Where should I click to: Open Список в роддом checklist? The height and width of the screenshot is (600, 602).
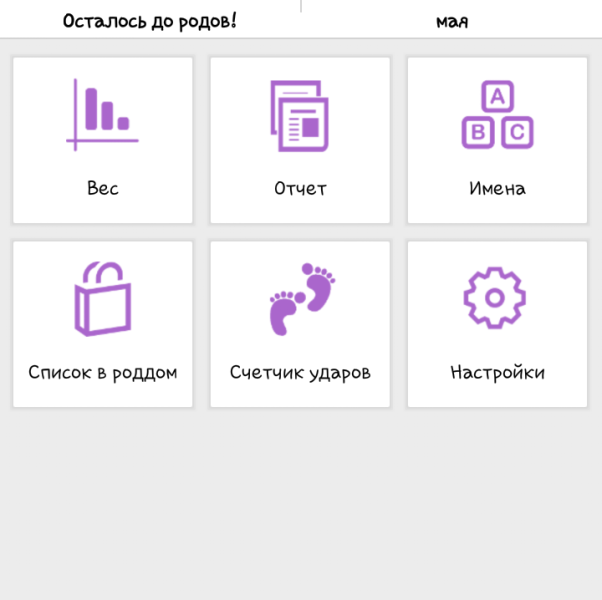click(x=102, y=324)
